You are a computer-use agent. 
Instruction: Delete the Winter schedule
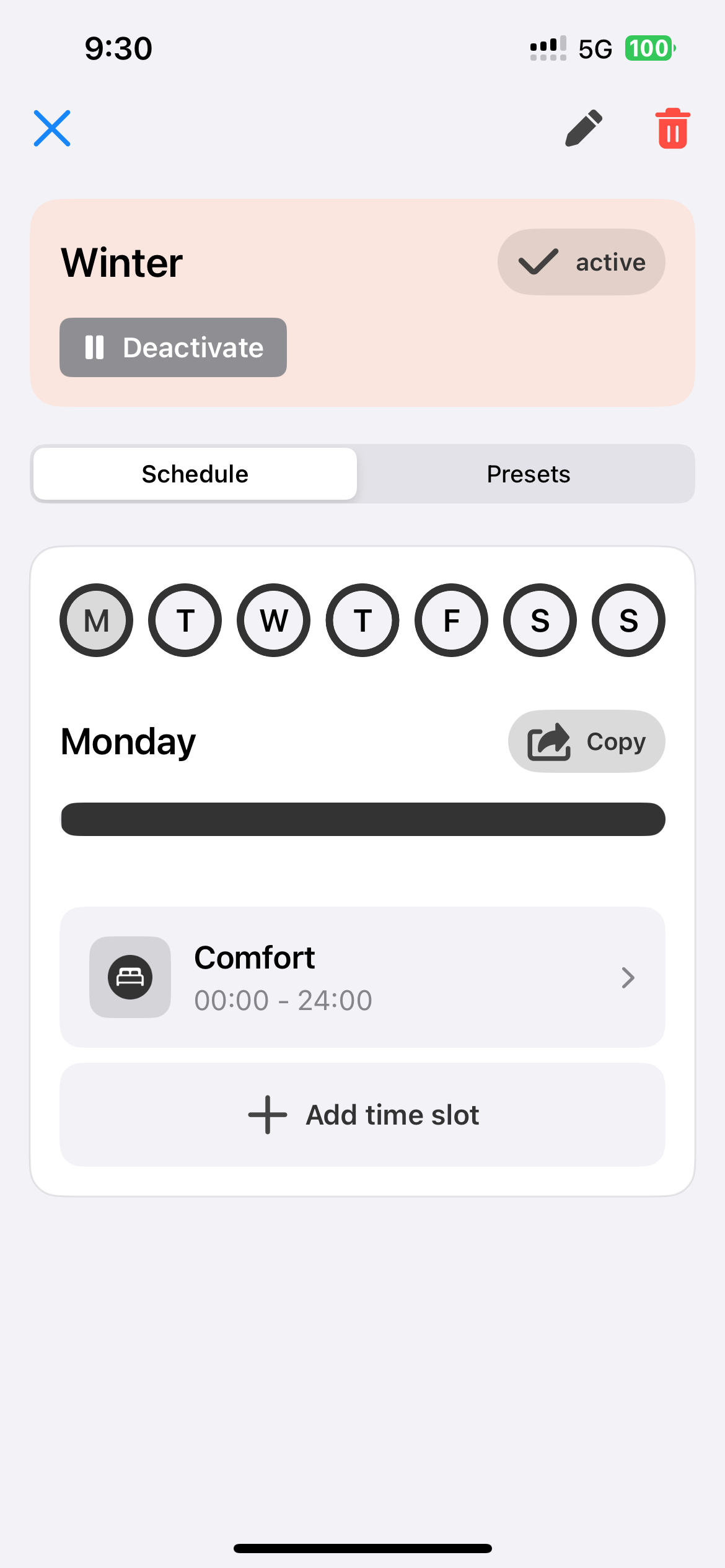point(672,128)
